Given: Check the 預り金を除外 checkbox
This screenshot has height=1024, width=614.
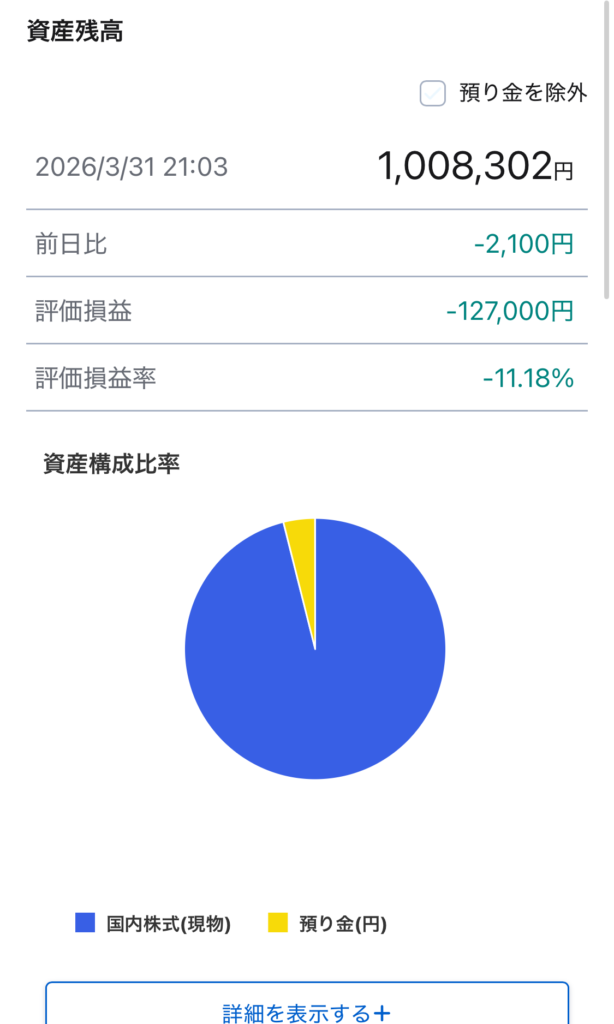Looking at the screenshot, I should click(x=433, y=94).
